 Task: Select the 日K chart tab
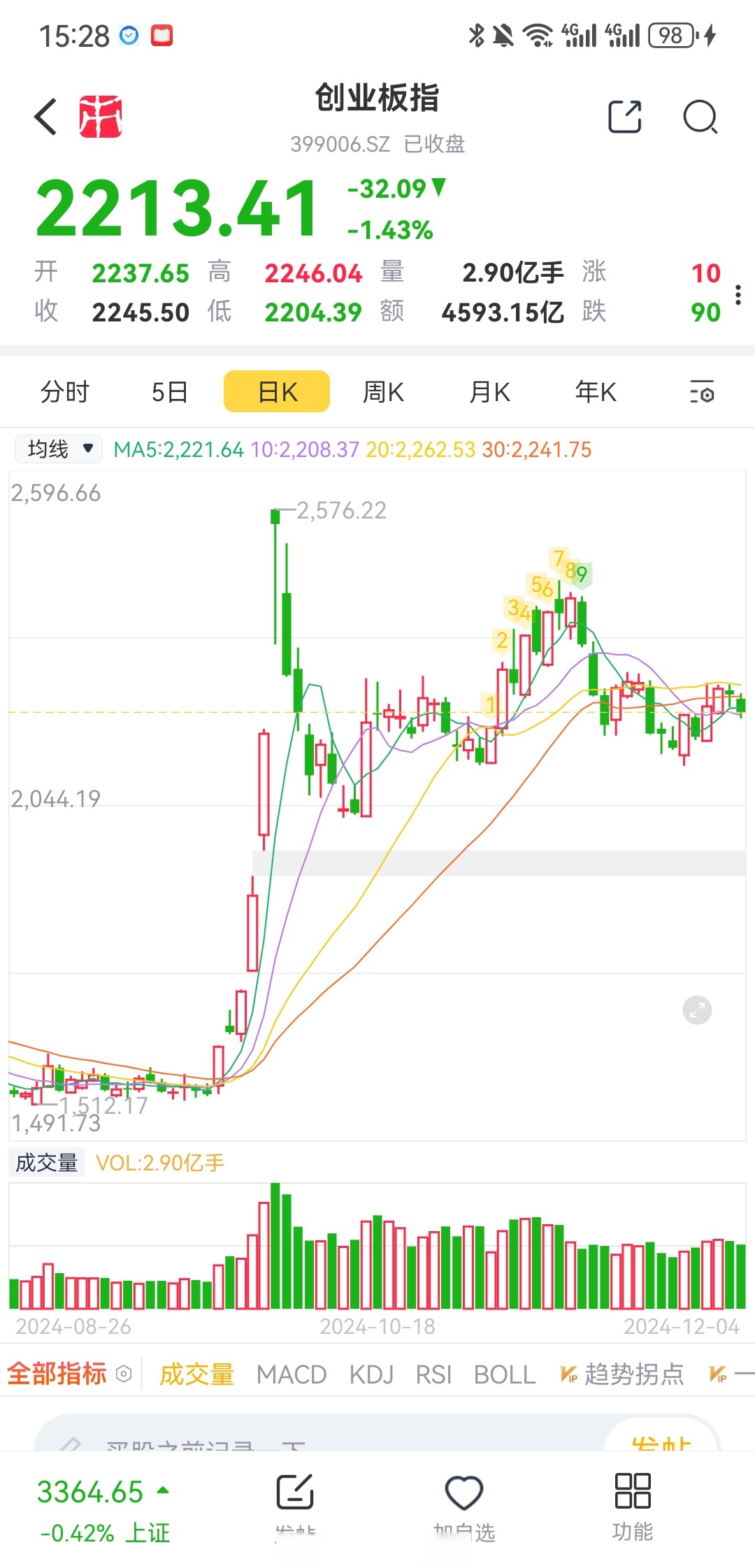point(277,392)
